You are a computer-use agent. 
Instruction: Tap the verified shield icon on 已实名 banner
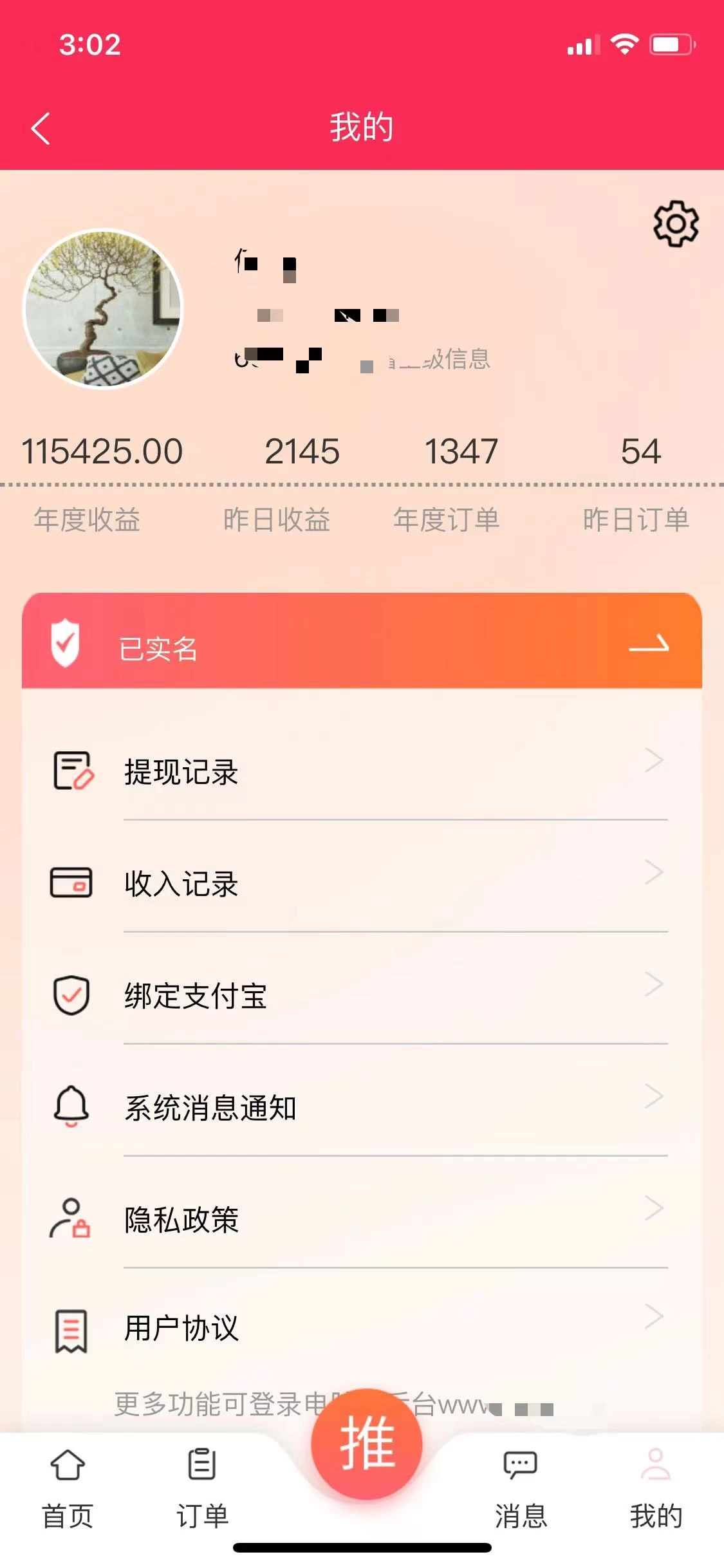click(x=66, y=642)
